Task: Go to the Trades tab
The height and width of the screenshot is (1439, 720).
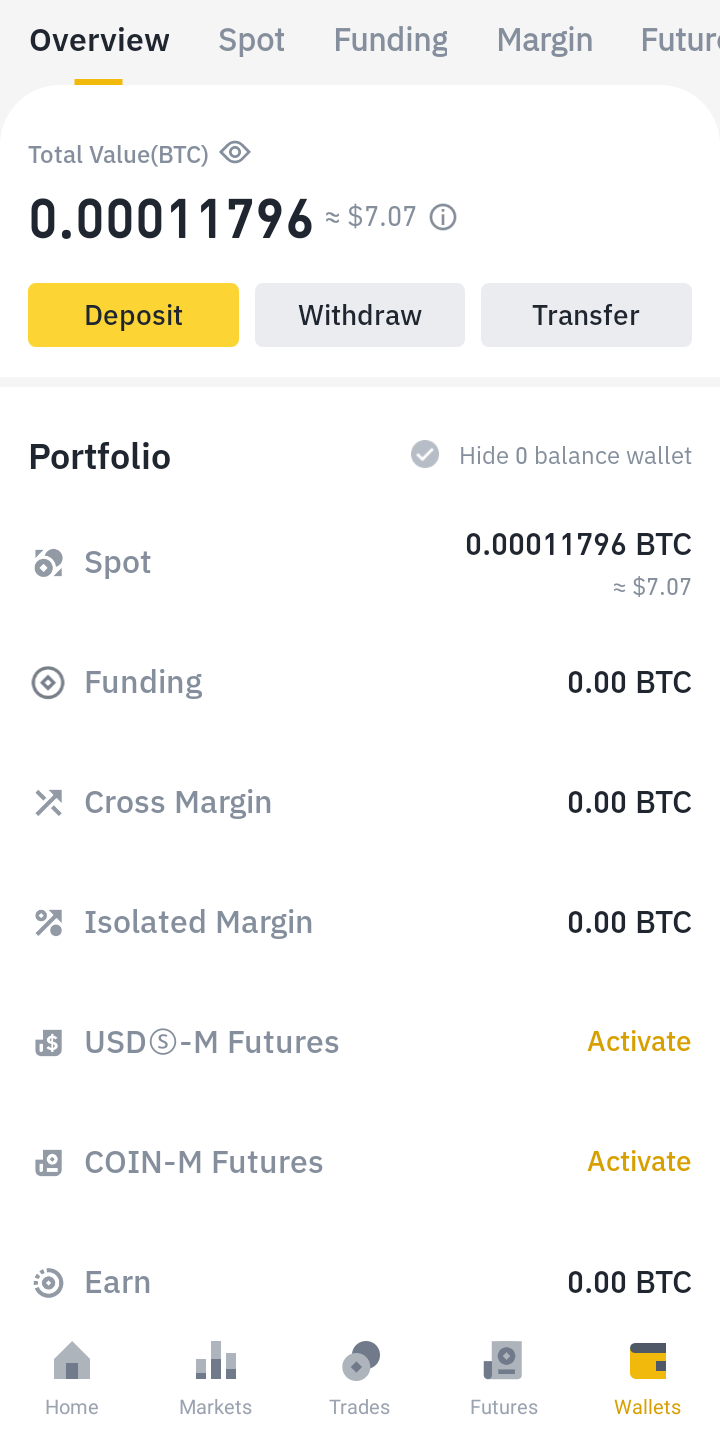Action: [360, 1380]
